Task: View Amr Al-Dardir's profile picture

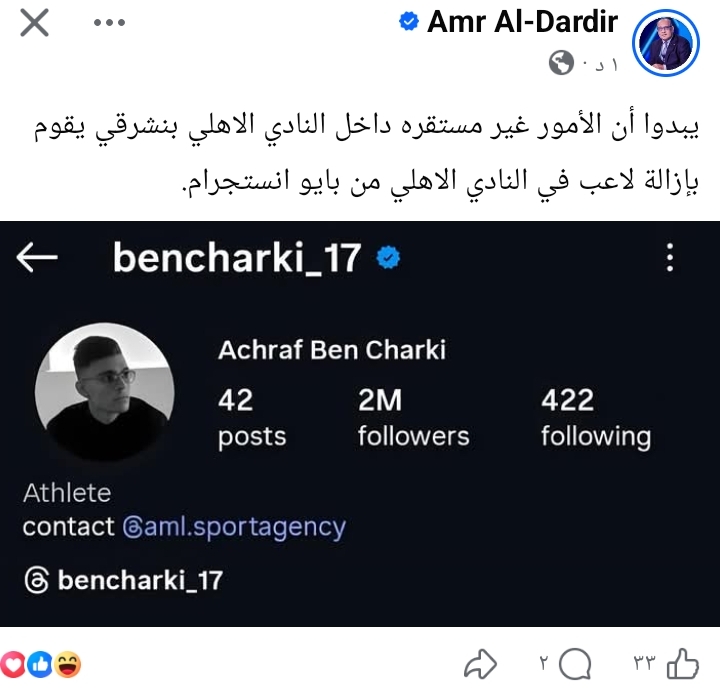Action: point(666,42)
